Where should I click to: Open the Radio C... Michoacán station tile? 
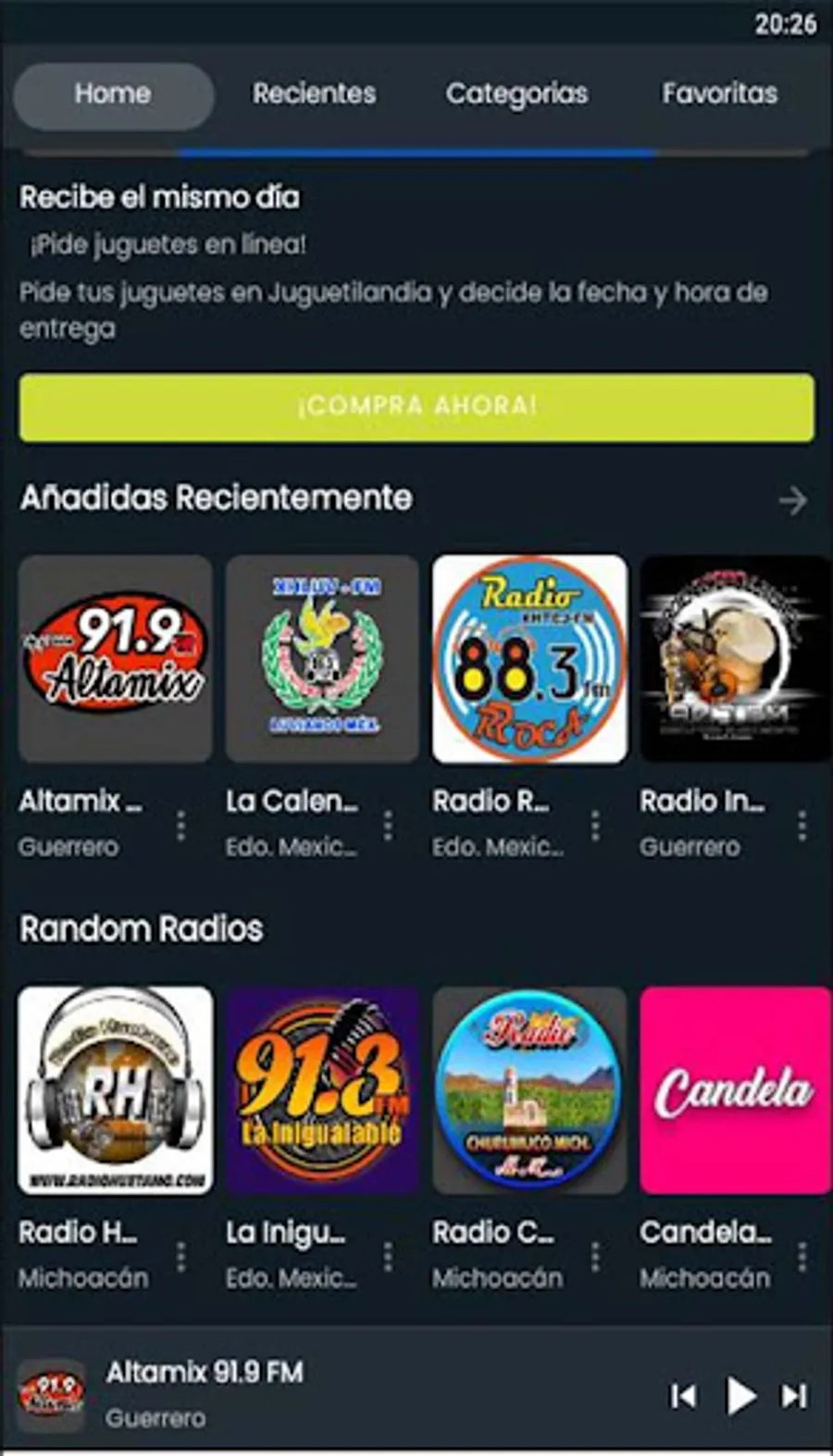pos(529,1089)
